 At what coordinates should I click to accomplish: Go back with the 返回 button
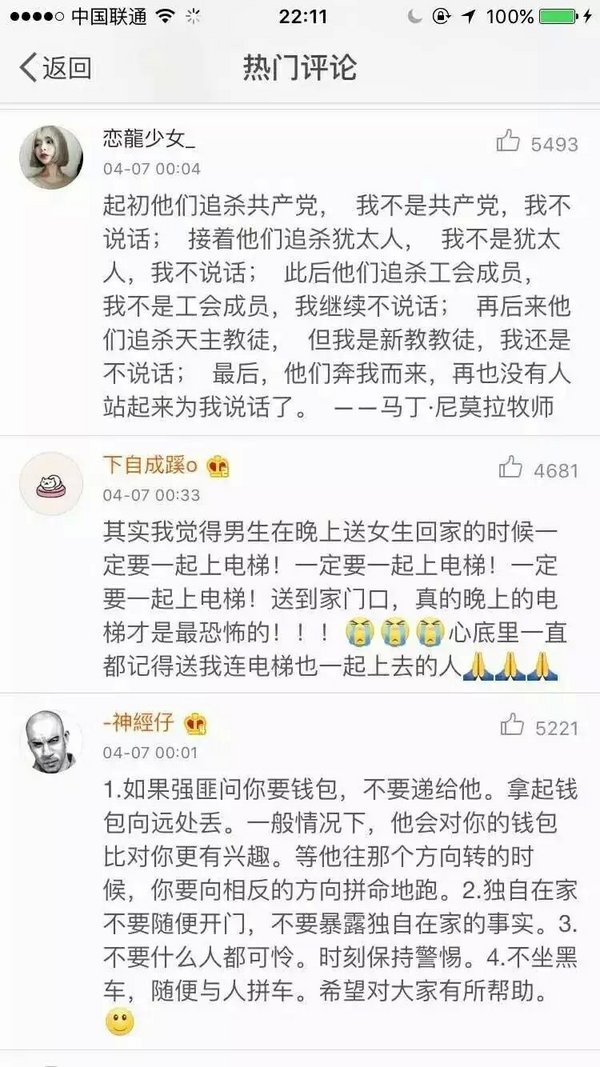point(56,68)
